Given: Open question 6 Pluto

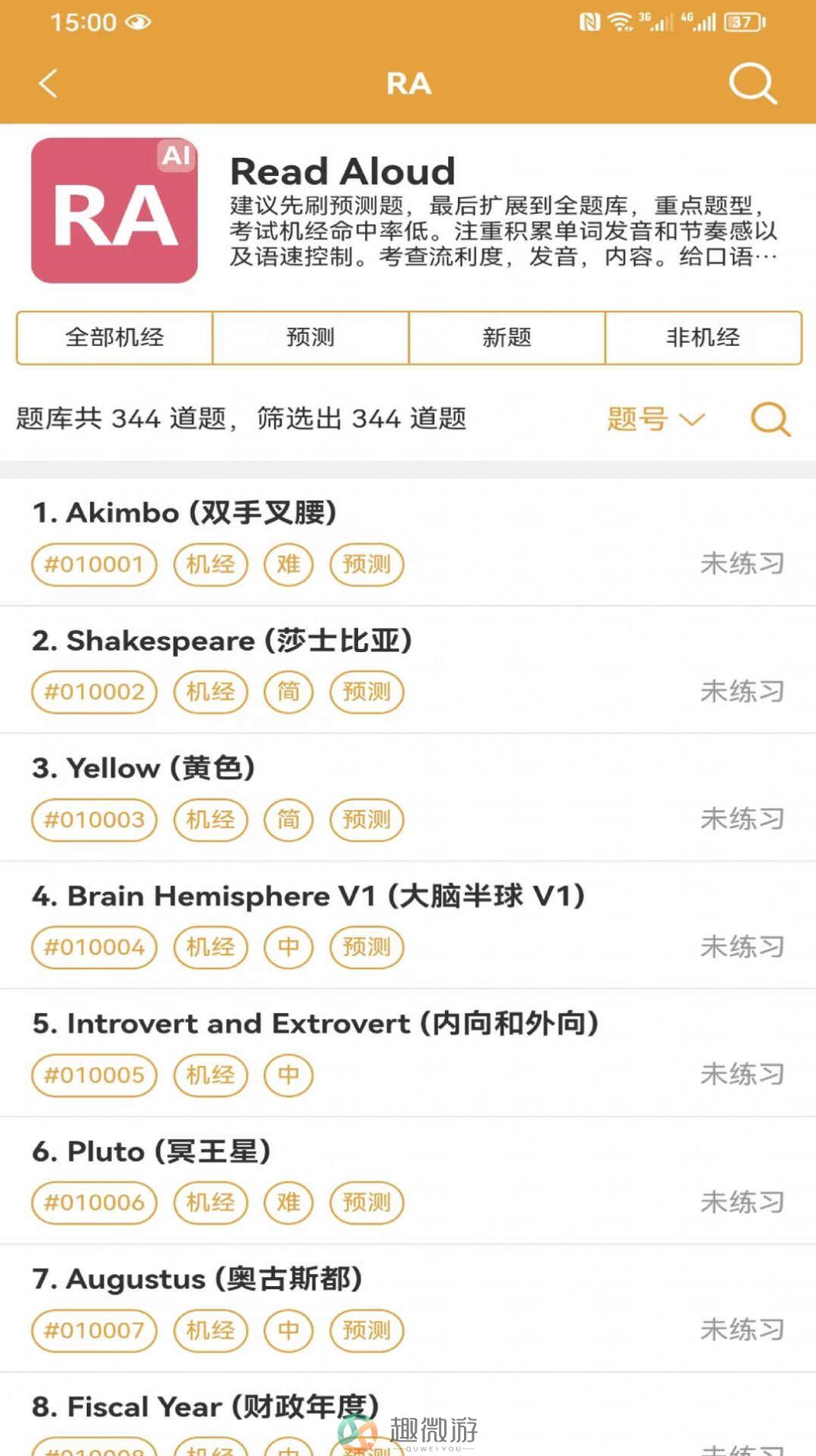Looking at the screenshot, I should pos(408,1181).
